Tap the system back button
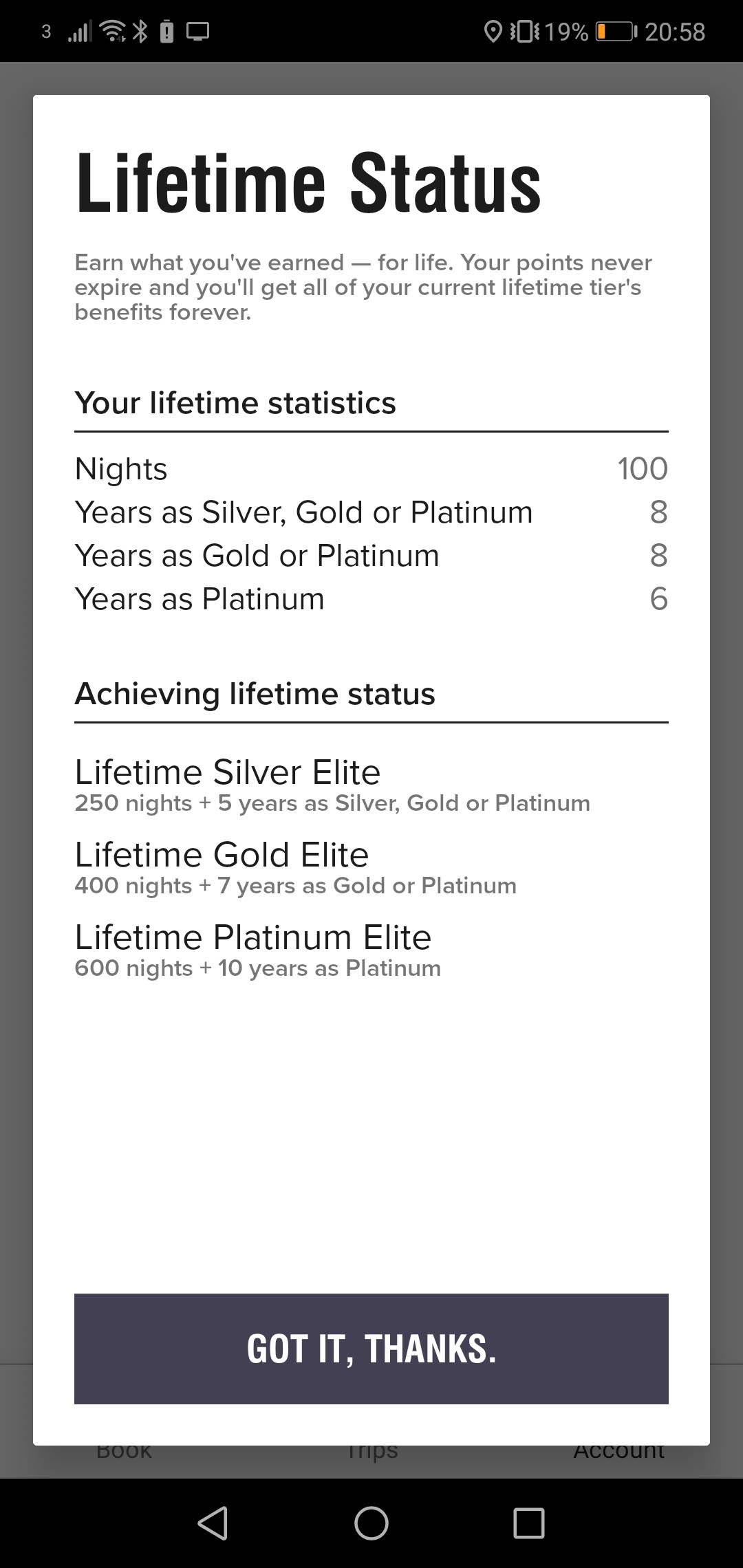 coord(213,1523)
